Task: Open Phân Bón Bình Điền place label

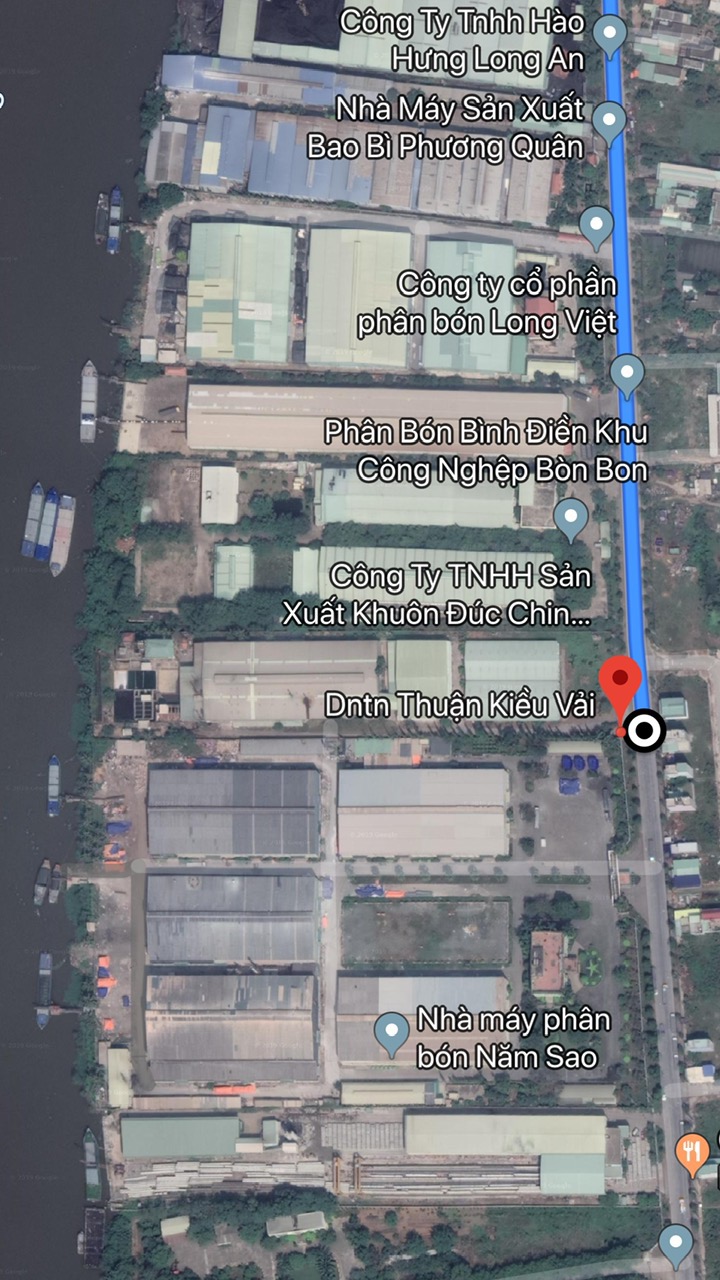Action: (x=487, y=450)
